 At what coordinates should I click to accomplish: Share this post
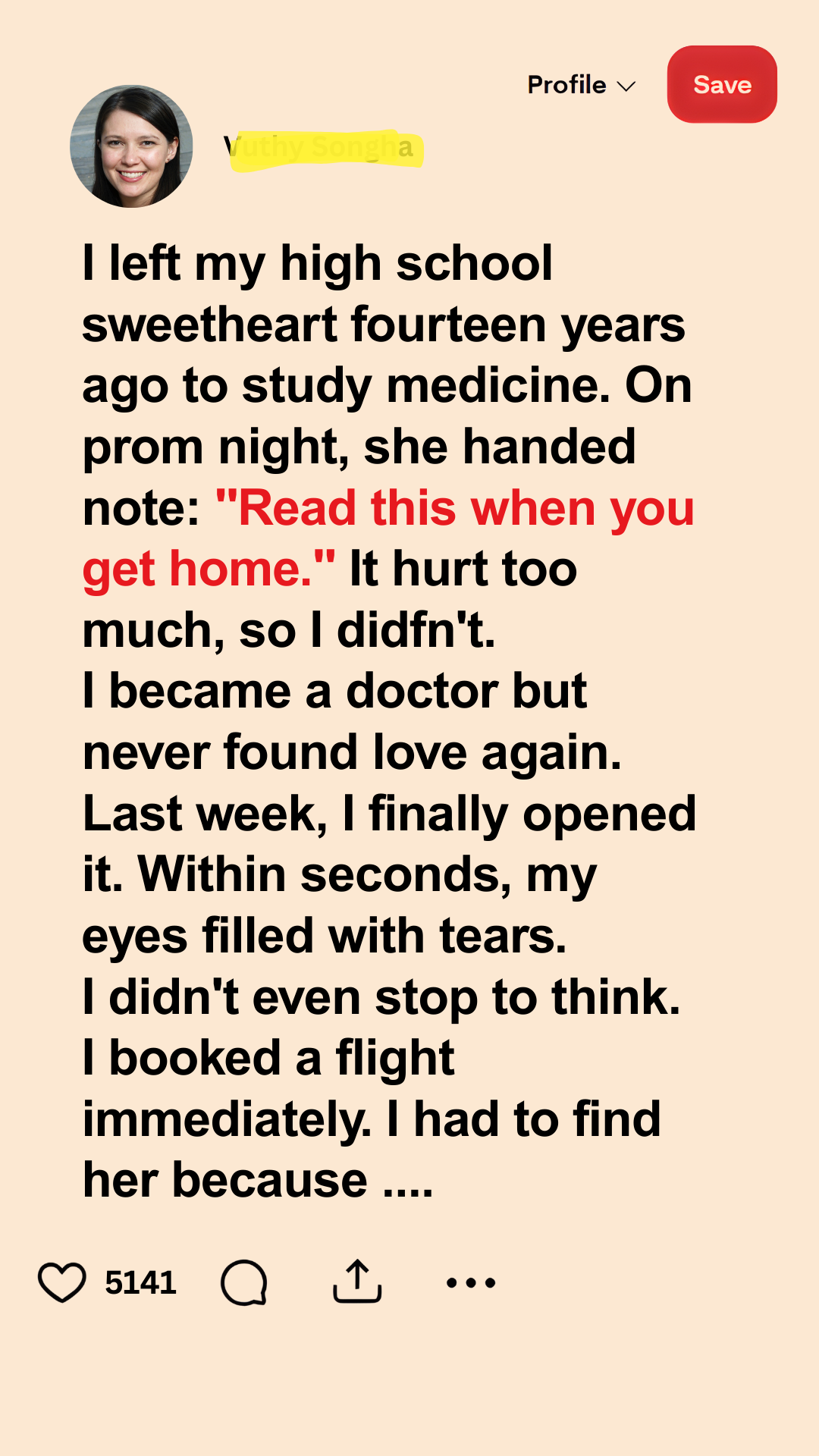[x=357, y=1282]
